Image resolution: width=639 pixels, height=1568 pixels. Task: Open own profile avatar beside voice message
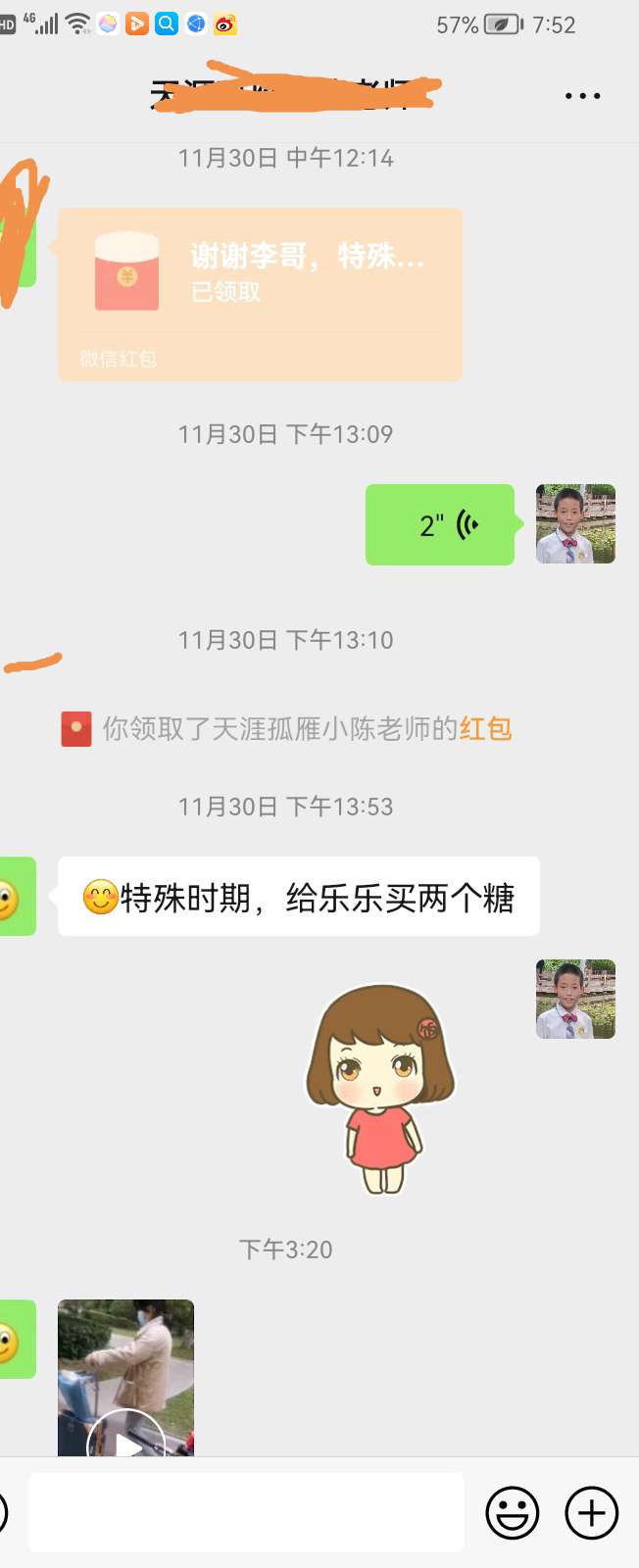point(575,524)
